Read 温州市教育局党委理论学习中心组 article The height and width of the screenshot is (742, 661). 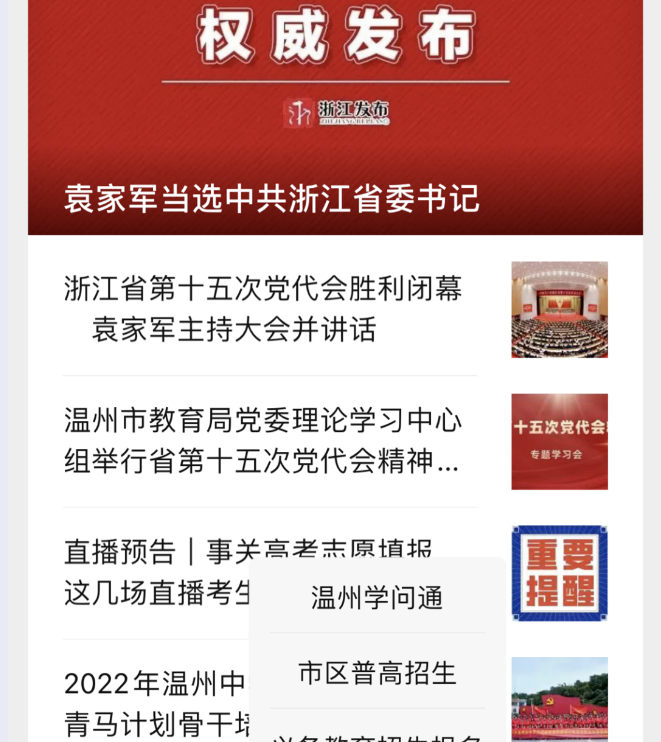262,440
